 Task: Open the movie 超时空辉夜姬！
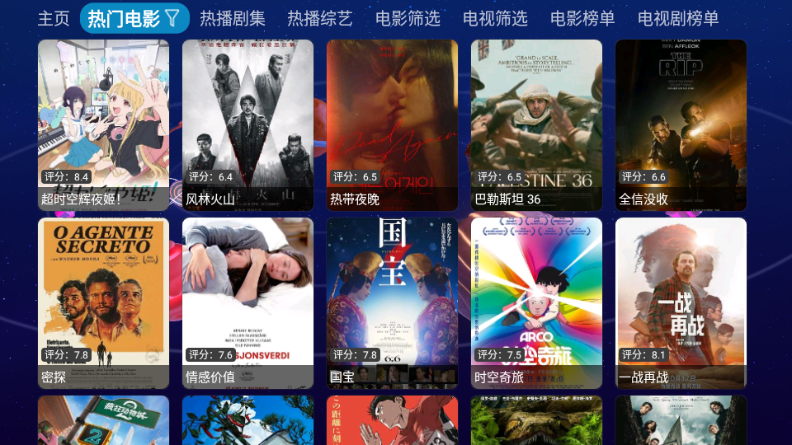(103, 124)
